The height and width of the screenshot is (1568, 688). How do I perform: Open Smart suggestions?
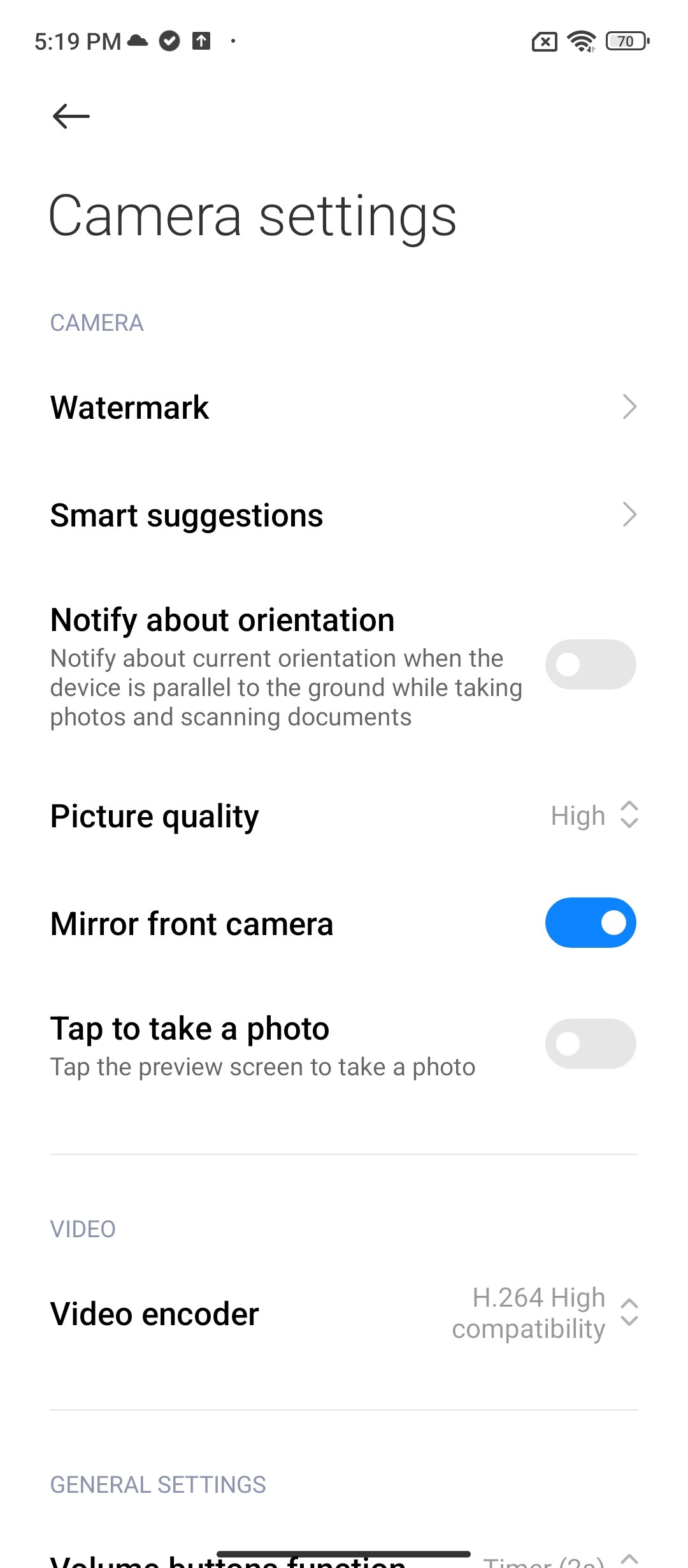pos(344,515)
